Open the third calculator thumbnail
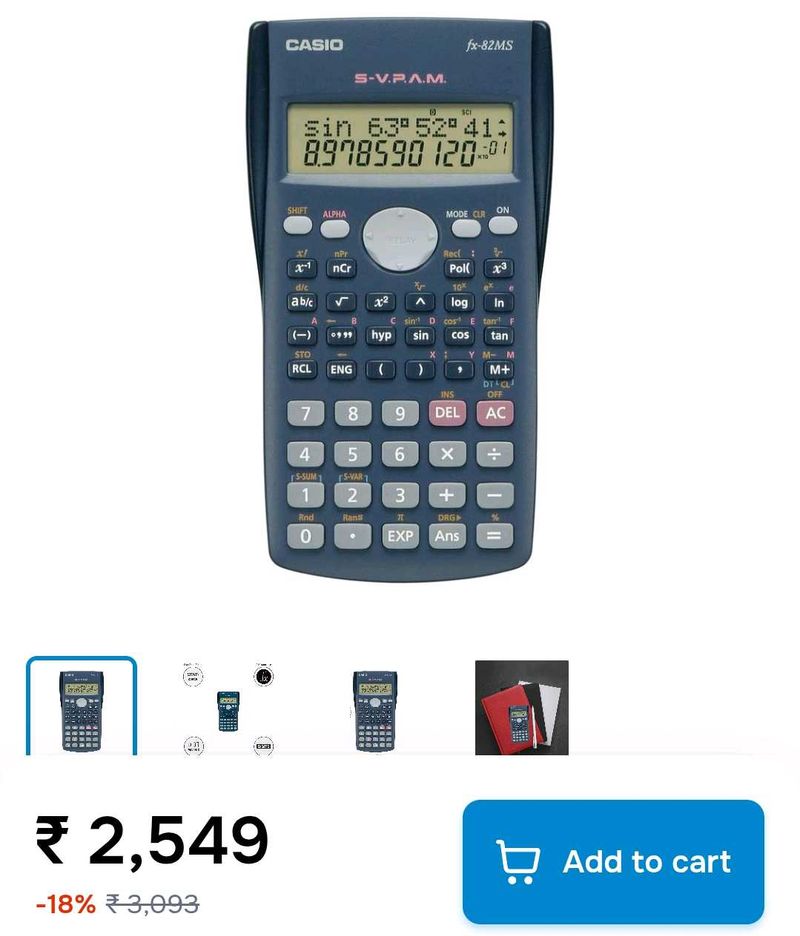 (375, 707)
